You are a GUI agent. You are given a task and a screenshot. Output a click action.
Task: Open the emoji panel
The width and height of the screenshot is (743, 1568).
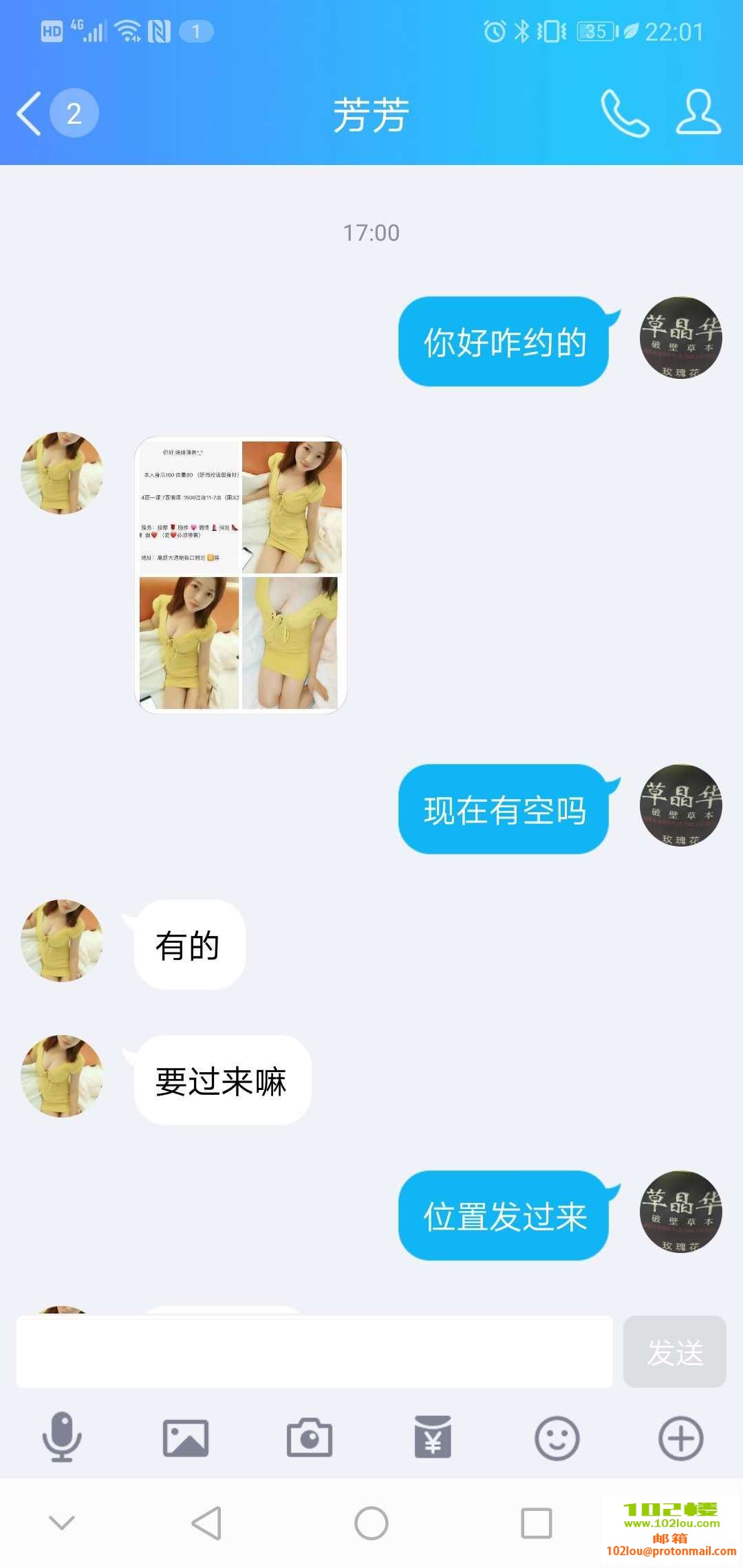[557, 1437]
